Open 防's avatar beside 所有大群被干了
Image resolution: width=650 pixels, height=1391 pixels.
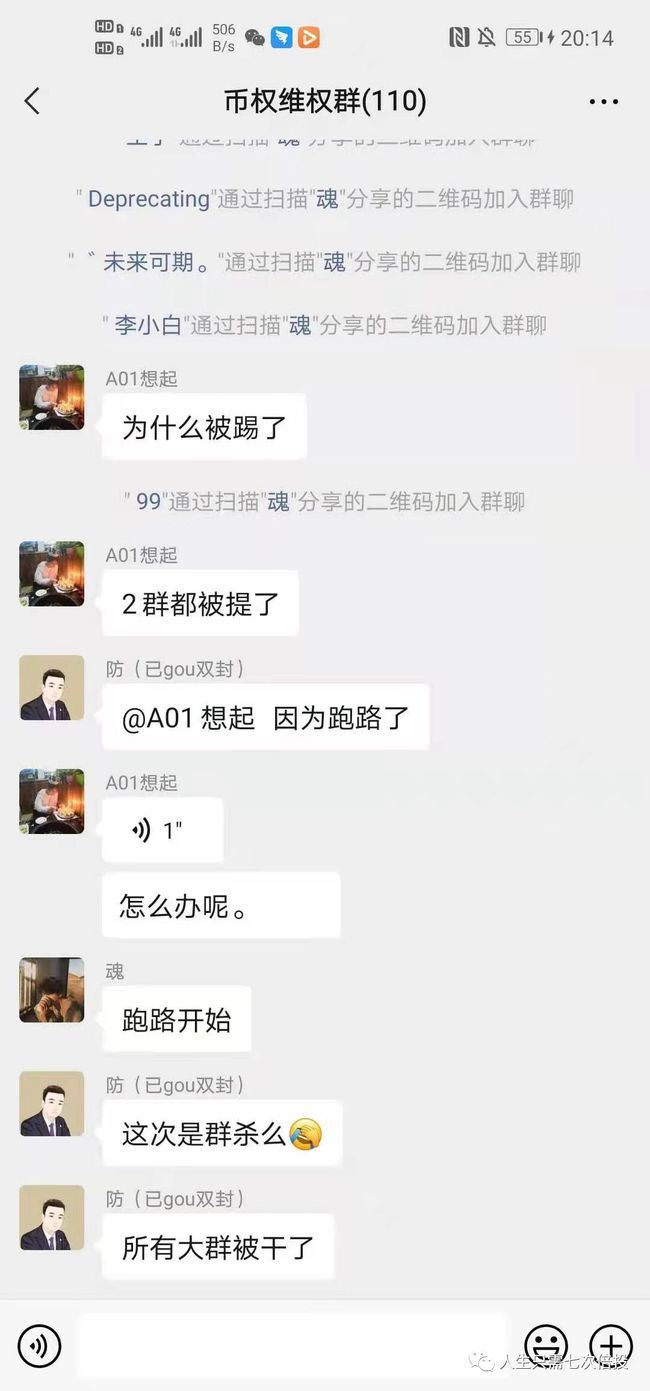point(52,1217)
